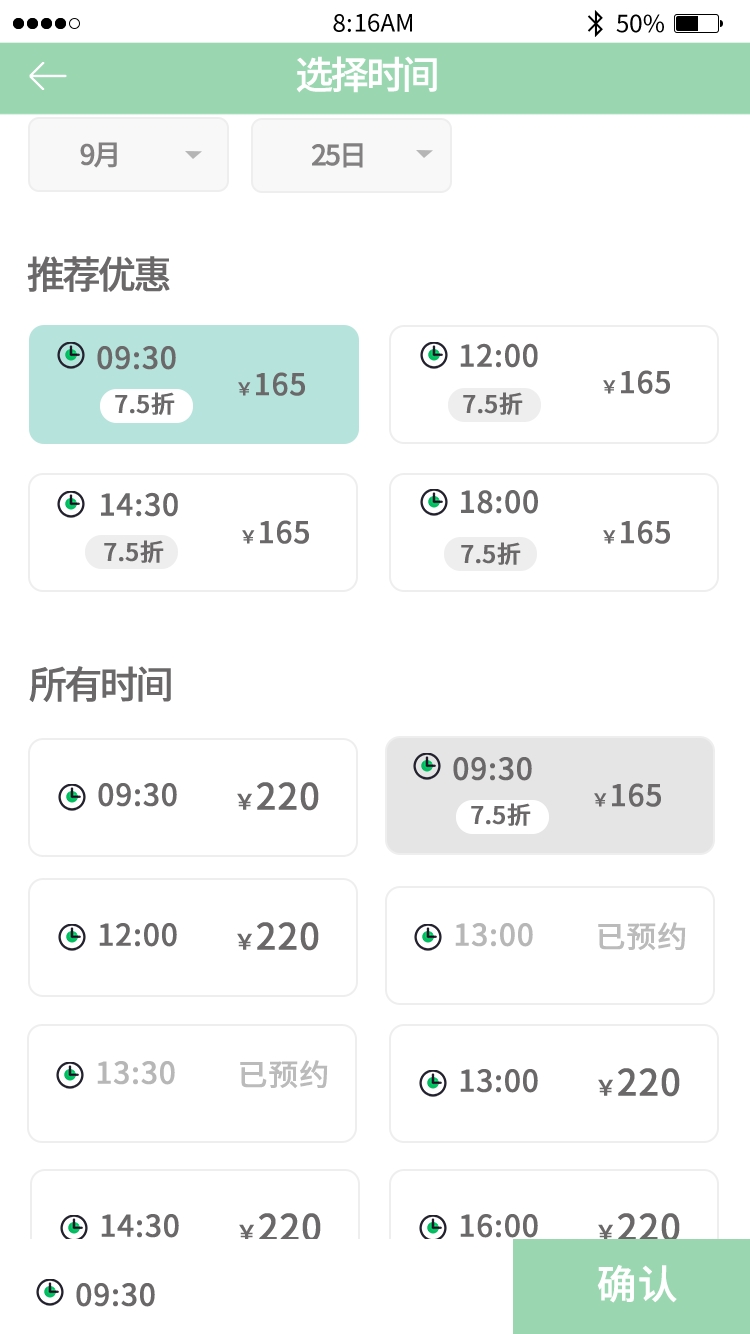Go back using the top arrow
The image size is (750, 1334).
pos(47,76)
